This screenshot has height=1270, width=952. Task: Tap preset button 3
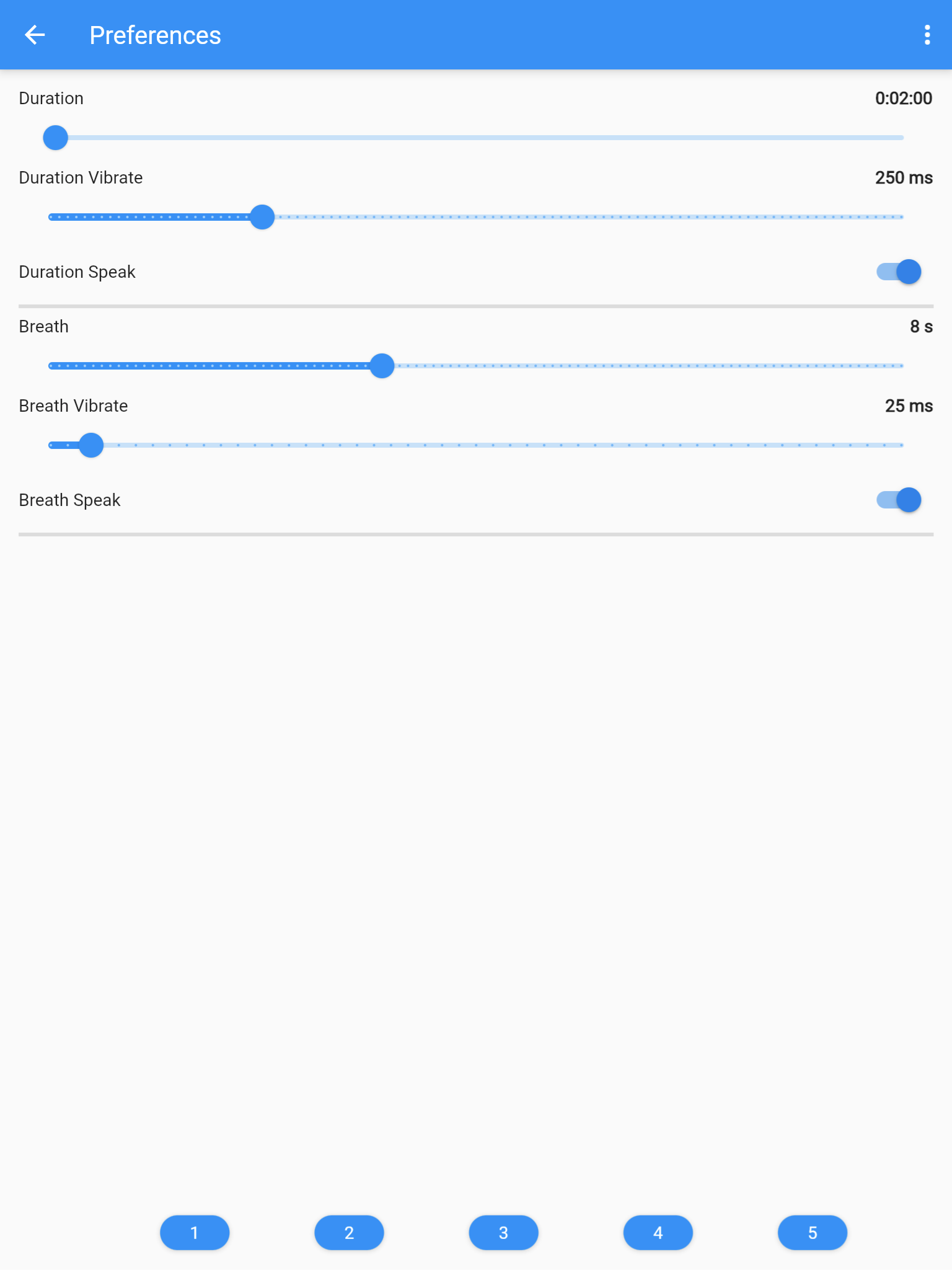click(503, 1233)
